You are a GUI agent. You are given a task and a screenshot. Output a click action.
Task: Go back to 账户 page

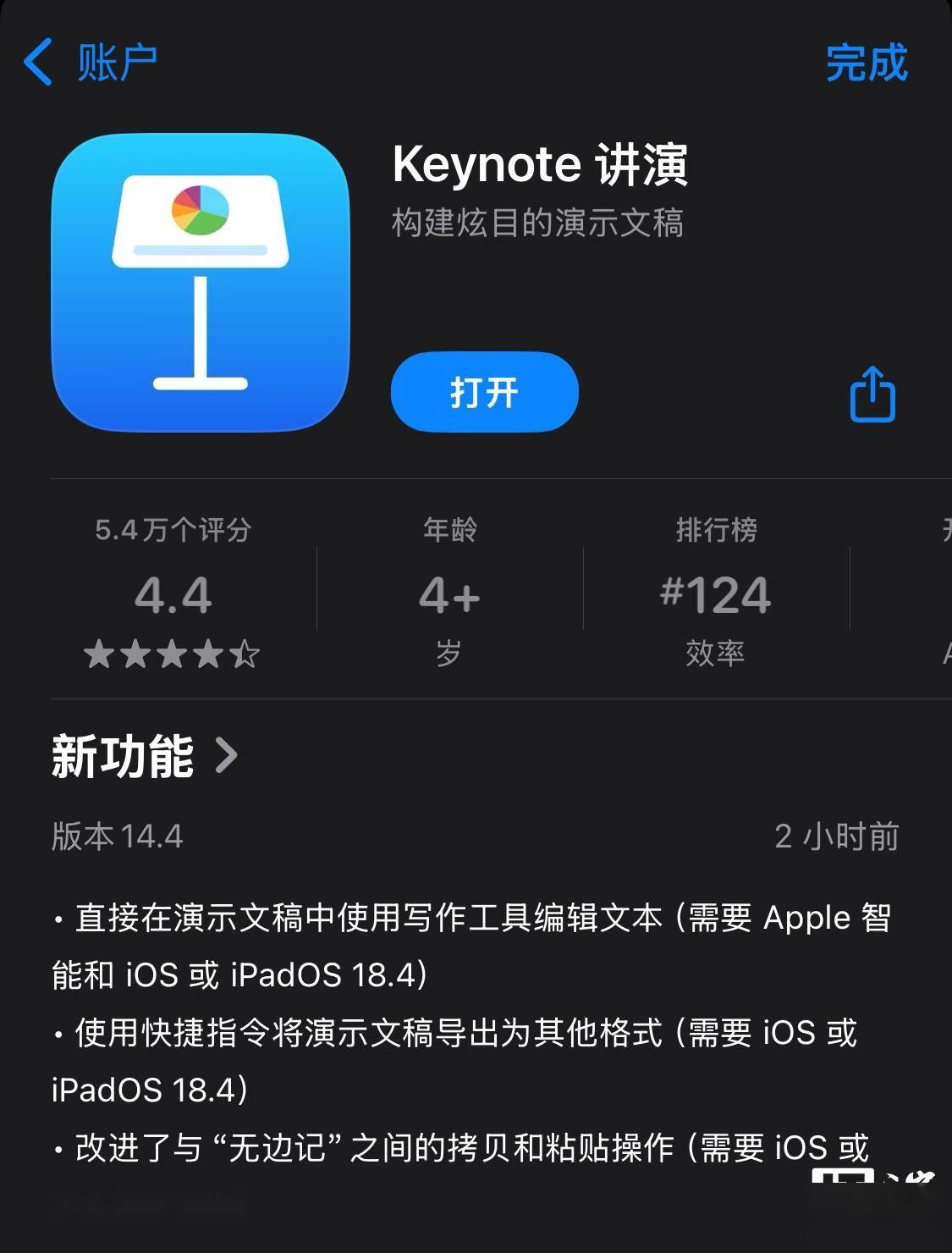[90, 63]
